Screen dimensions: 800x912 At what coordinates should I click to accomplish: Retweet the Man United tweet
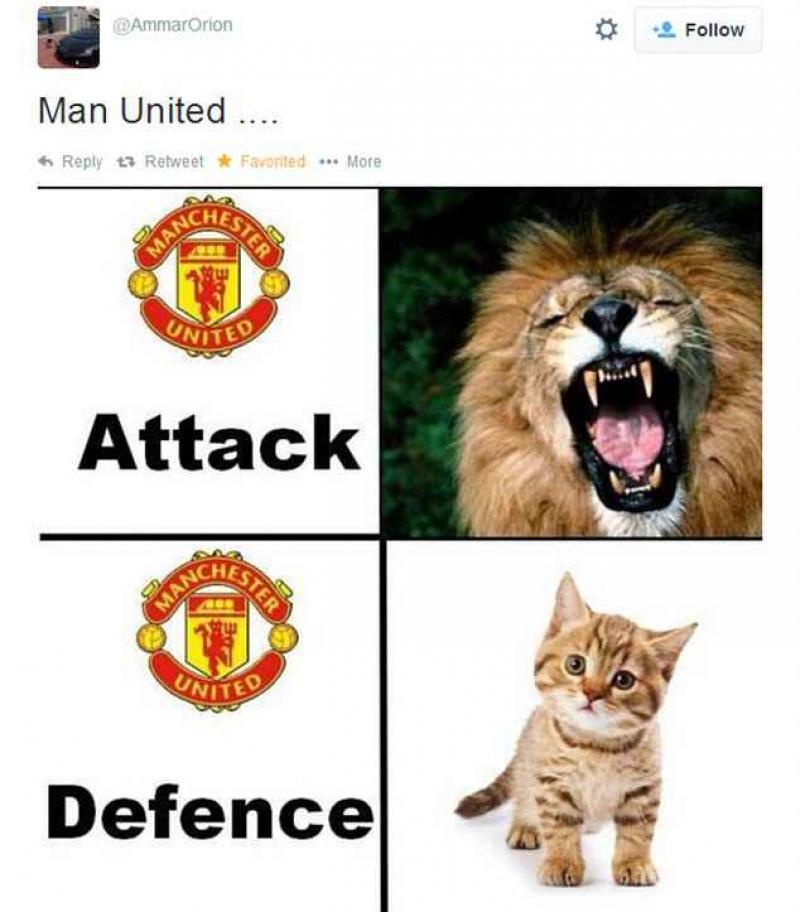pos(160,161)
